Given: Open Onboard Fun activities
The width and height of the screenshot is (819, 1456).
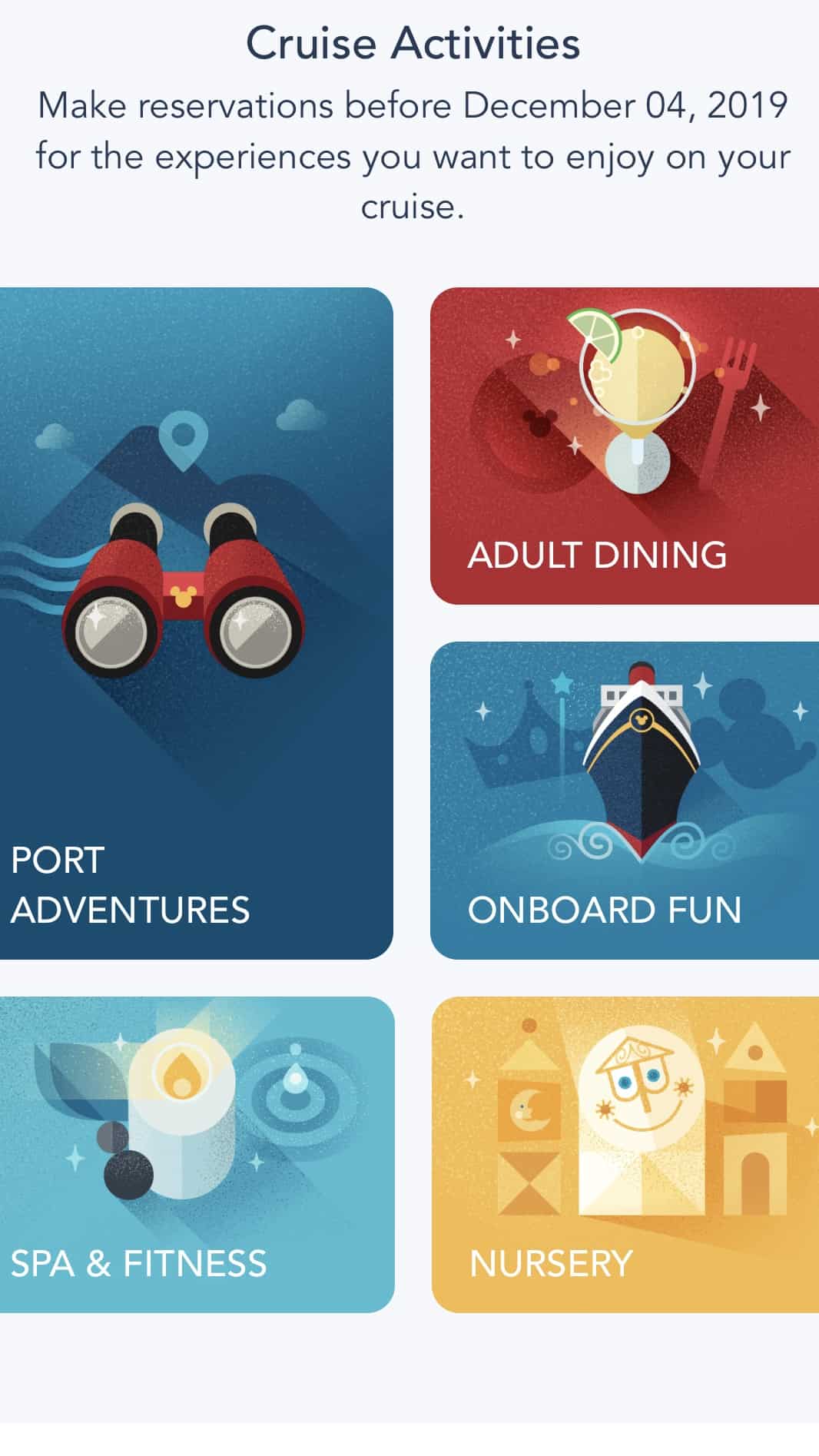Looking at the screenshot, I should (x=625, y=801).
